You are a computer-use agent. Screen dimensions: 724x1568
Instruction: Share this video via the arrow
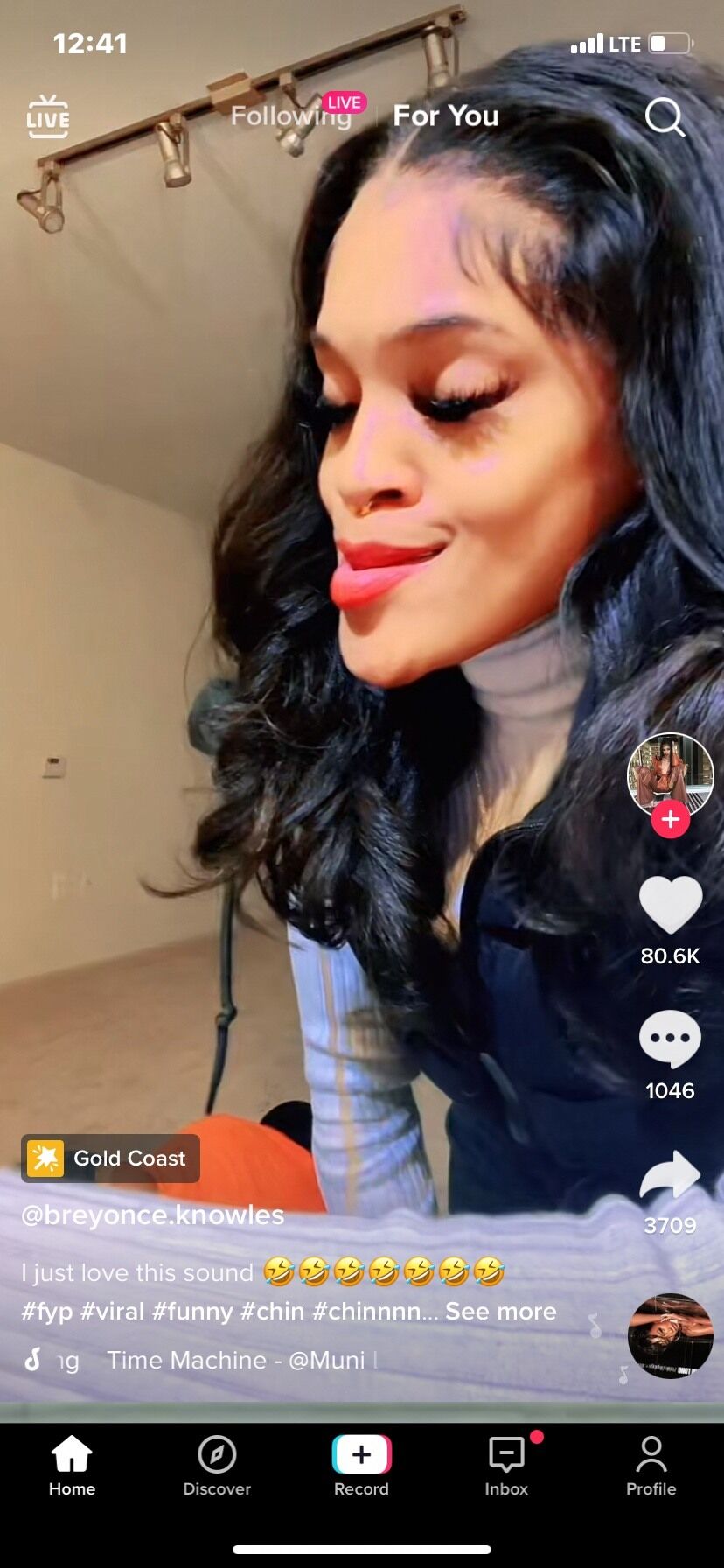pos(671,1175)
